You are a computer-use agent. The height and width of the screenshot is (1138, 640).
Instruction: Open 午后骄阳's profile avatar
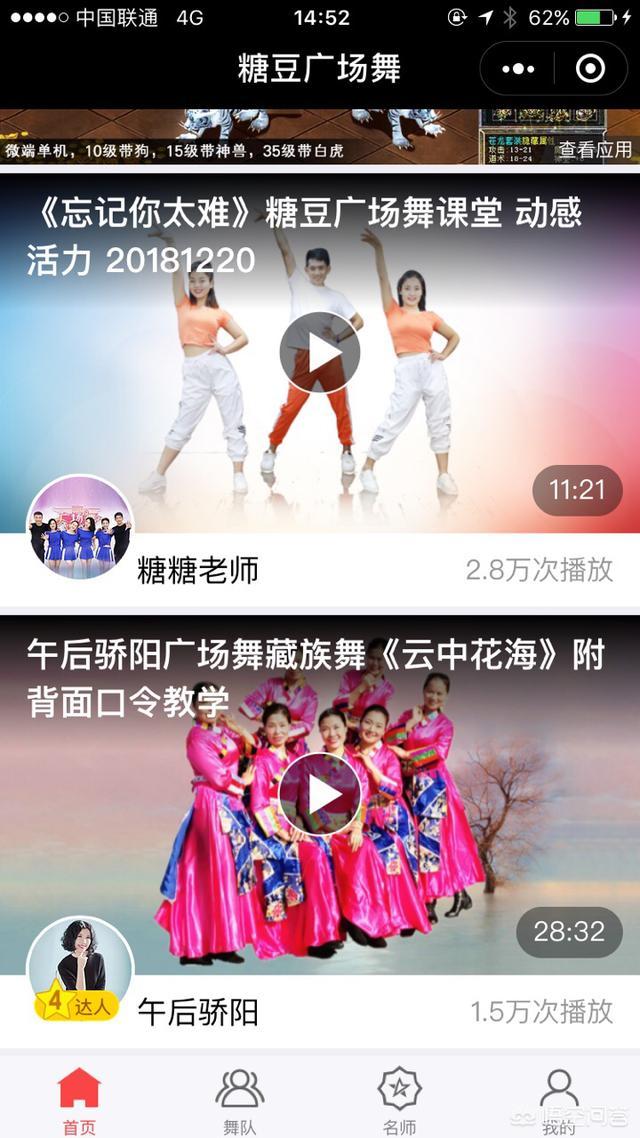[81, 970]
